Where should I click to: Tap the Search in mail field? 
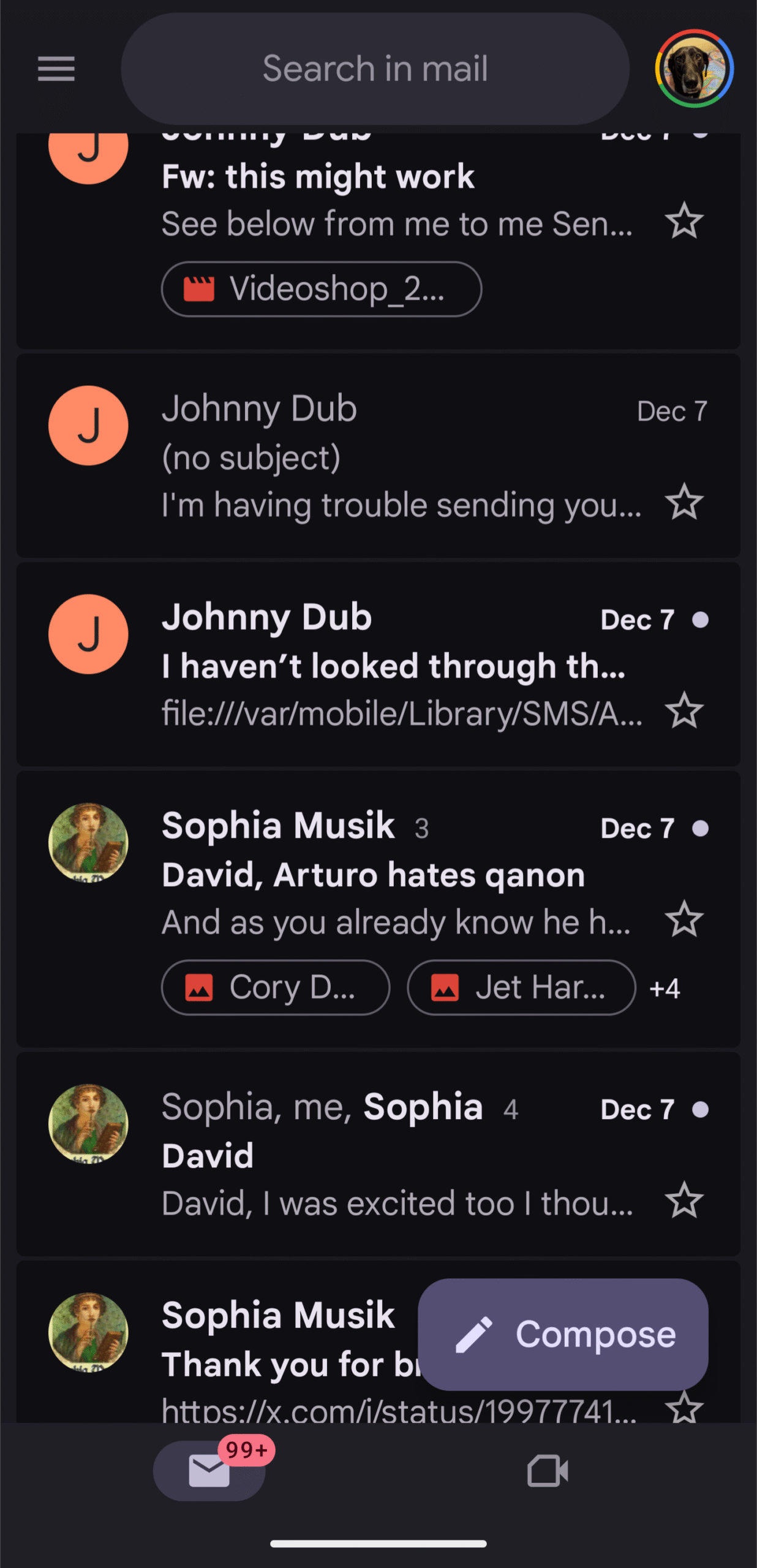tap(375, 69)
